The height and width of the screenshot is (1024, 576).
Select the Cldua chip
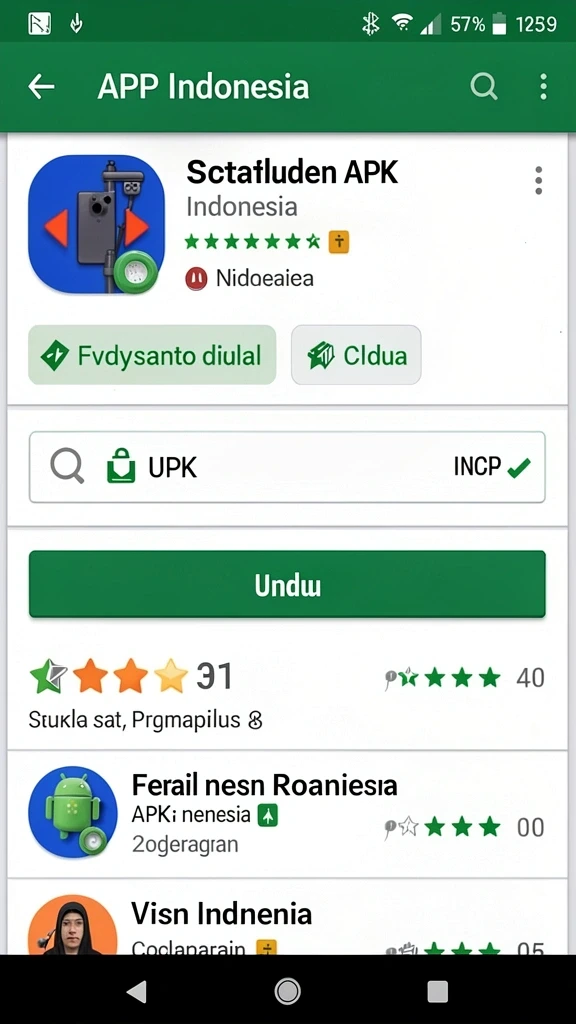click(x=356, y=355)
